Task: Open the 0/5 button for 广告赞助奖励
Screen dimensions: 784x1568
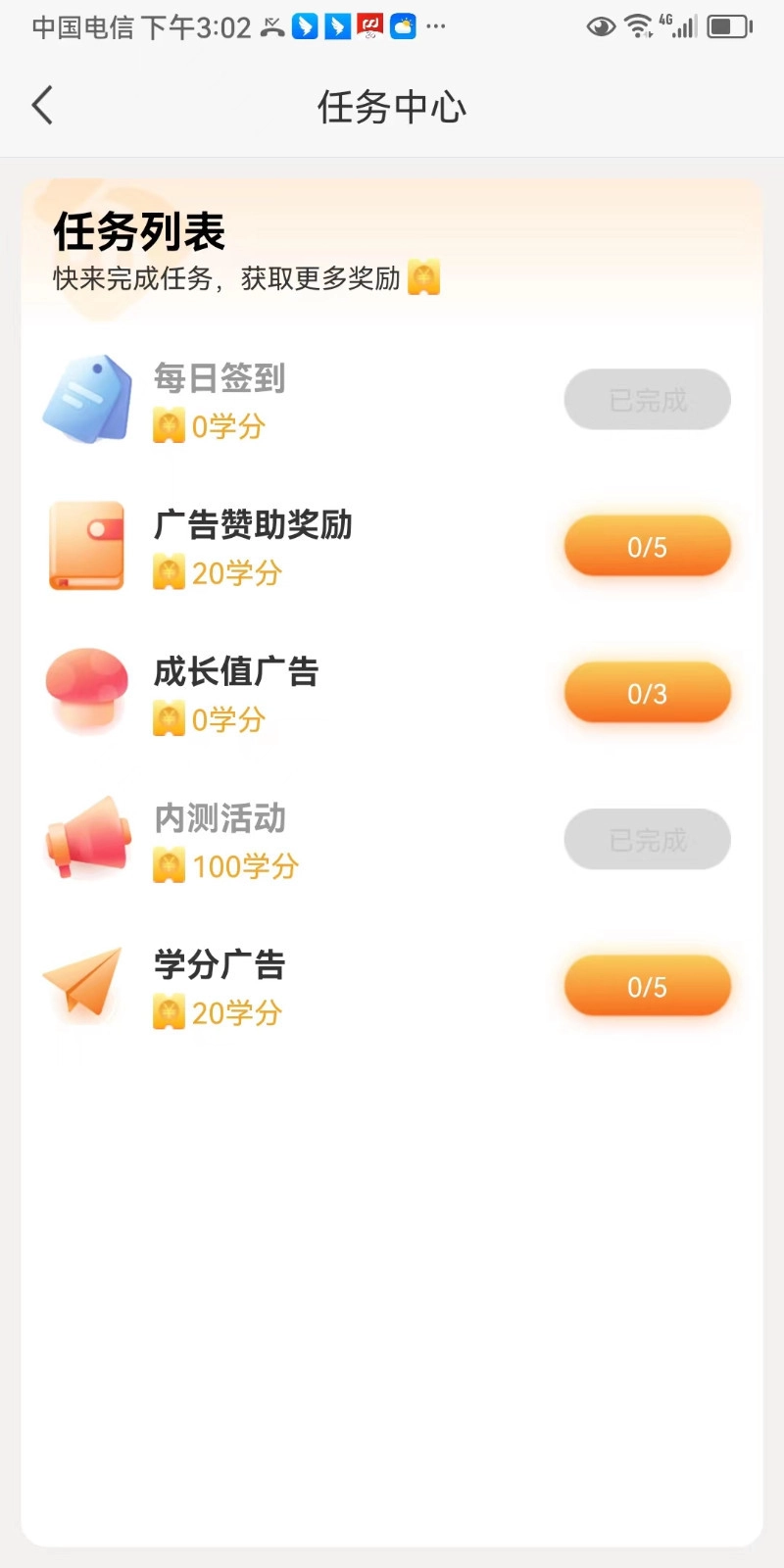Action: pos(647,546)
